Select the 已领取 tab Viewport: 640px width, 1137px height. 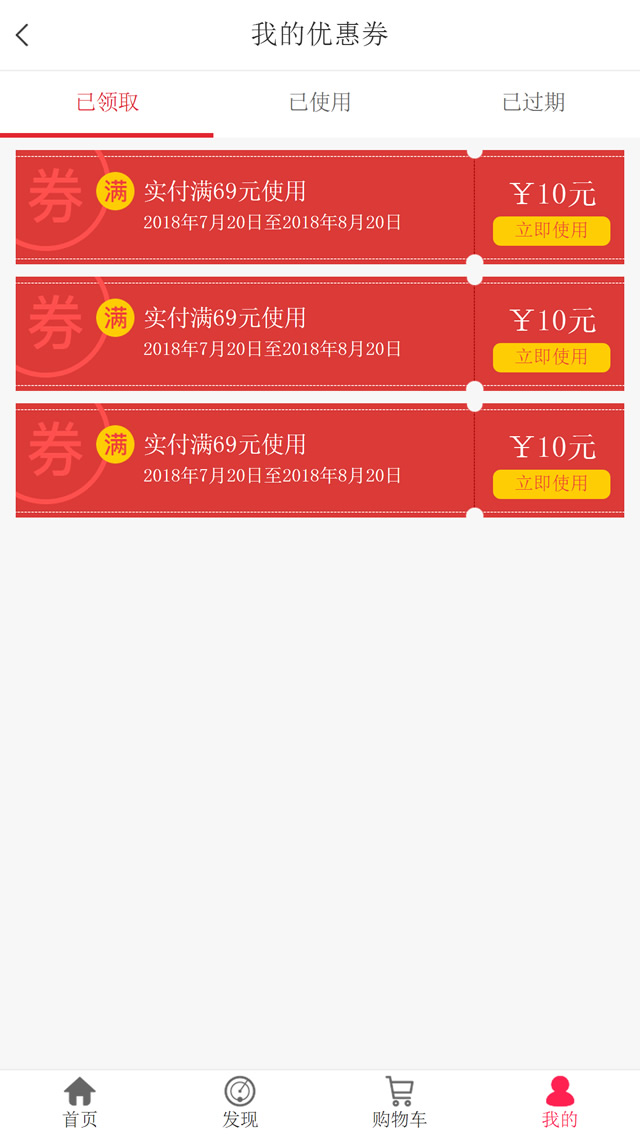[107, 102]
